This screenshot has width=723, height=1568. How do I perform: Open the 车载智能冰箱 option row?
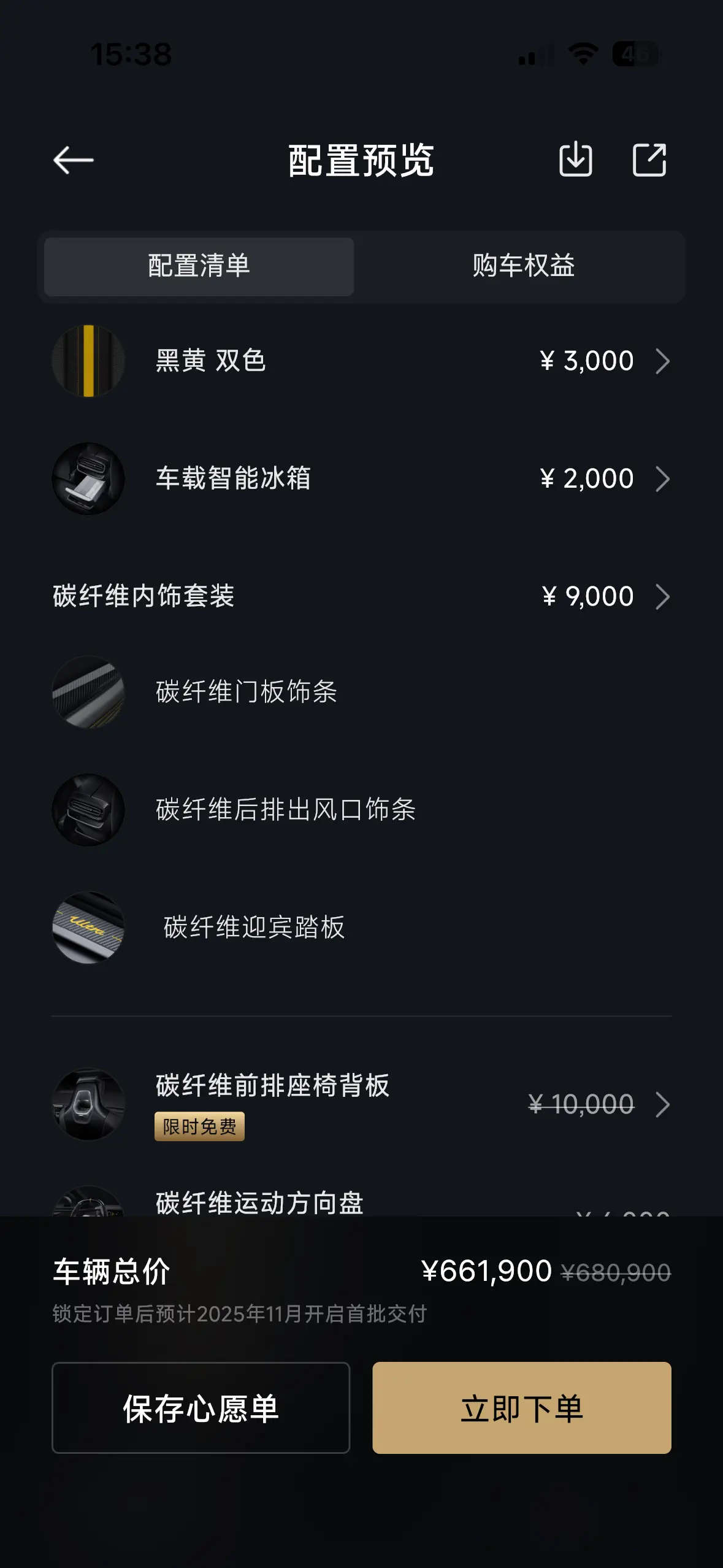click(361, 478)
